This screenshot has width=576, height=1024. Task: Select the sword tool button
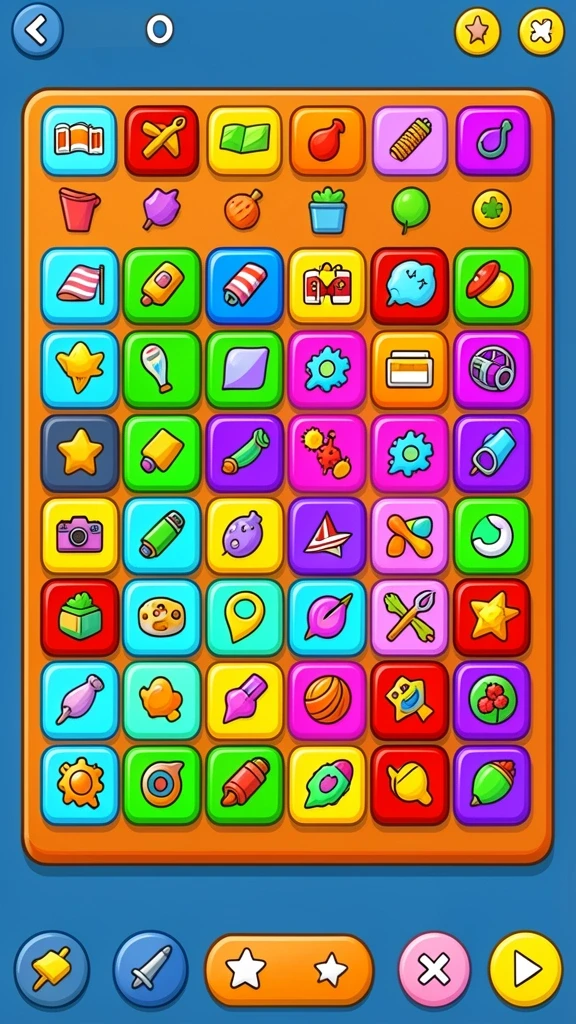pyautogui.click(x=151, y=969)
